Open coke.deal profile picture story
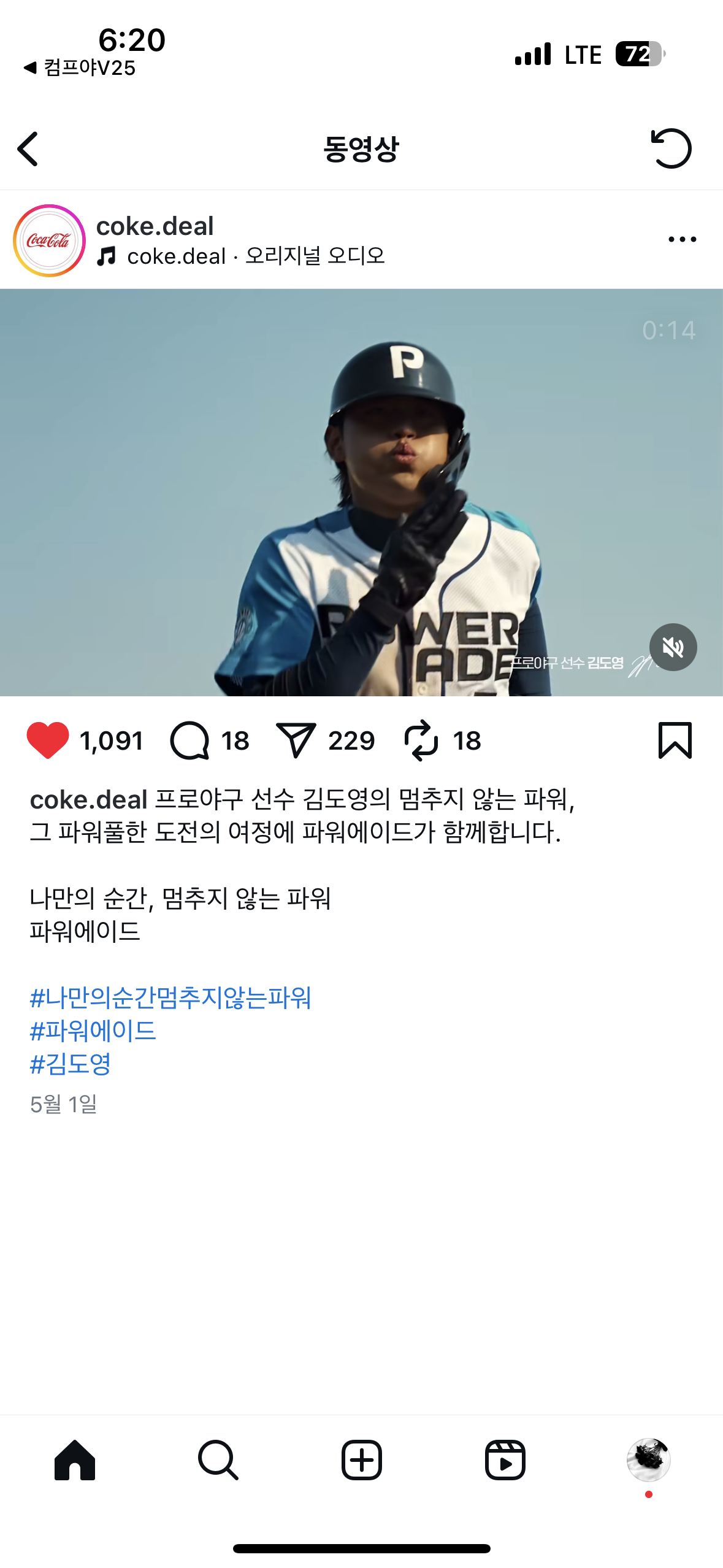The width and height of the screenshot is (723, 1568). point(49,240)
